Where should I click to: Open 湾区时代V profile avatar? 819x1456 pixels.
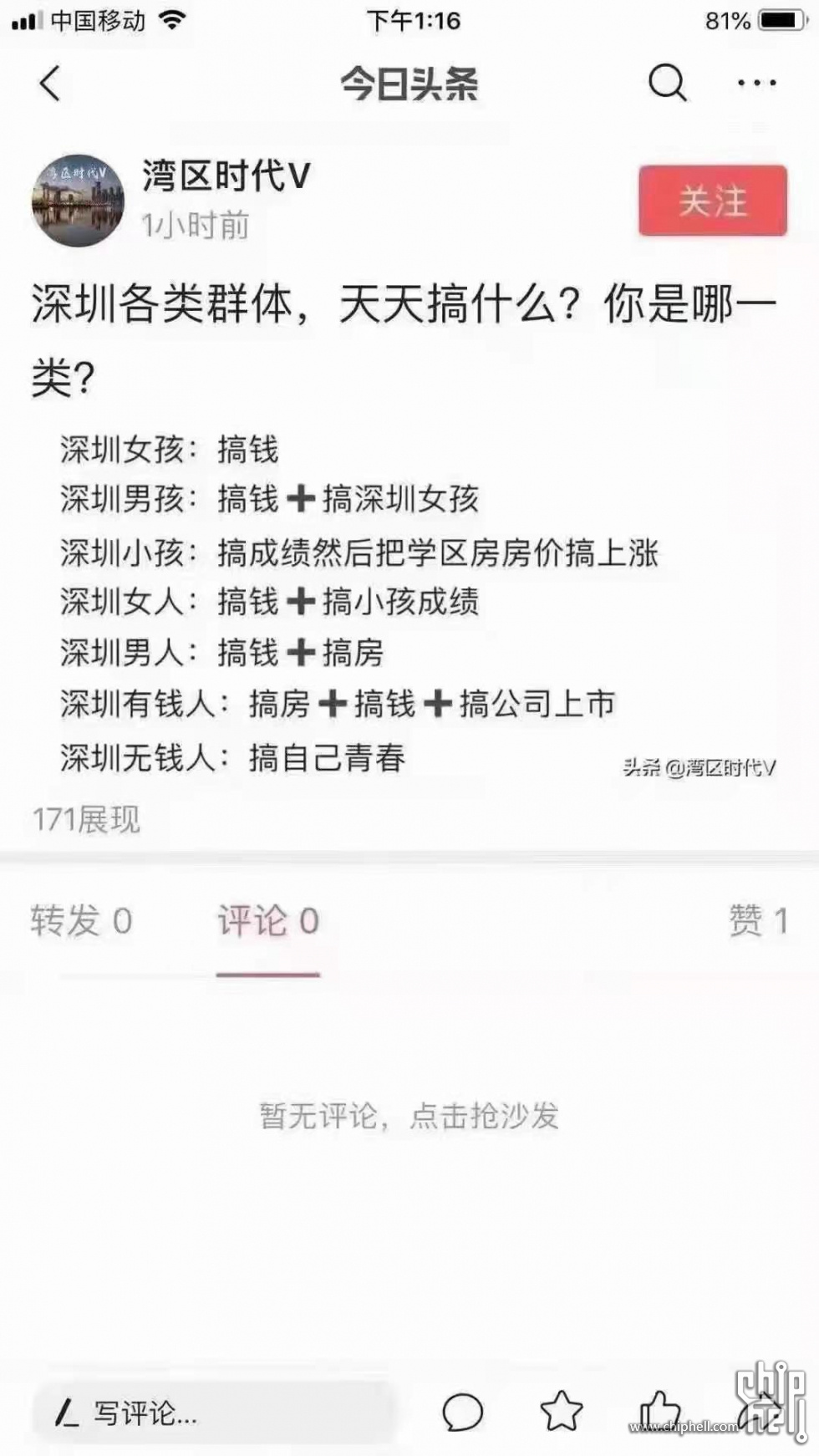(78, 201)
